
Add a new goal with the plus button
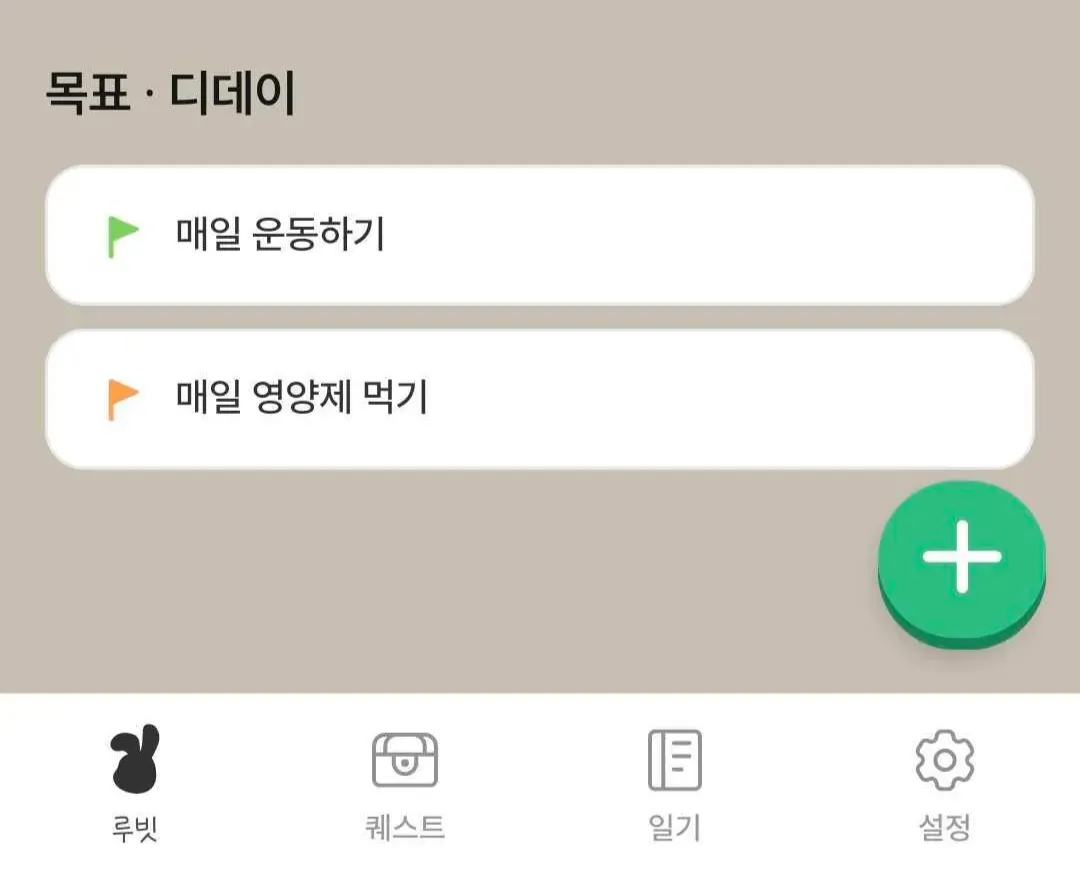(x=961, y=558)
